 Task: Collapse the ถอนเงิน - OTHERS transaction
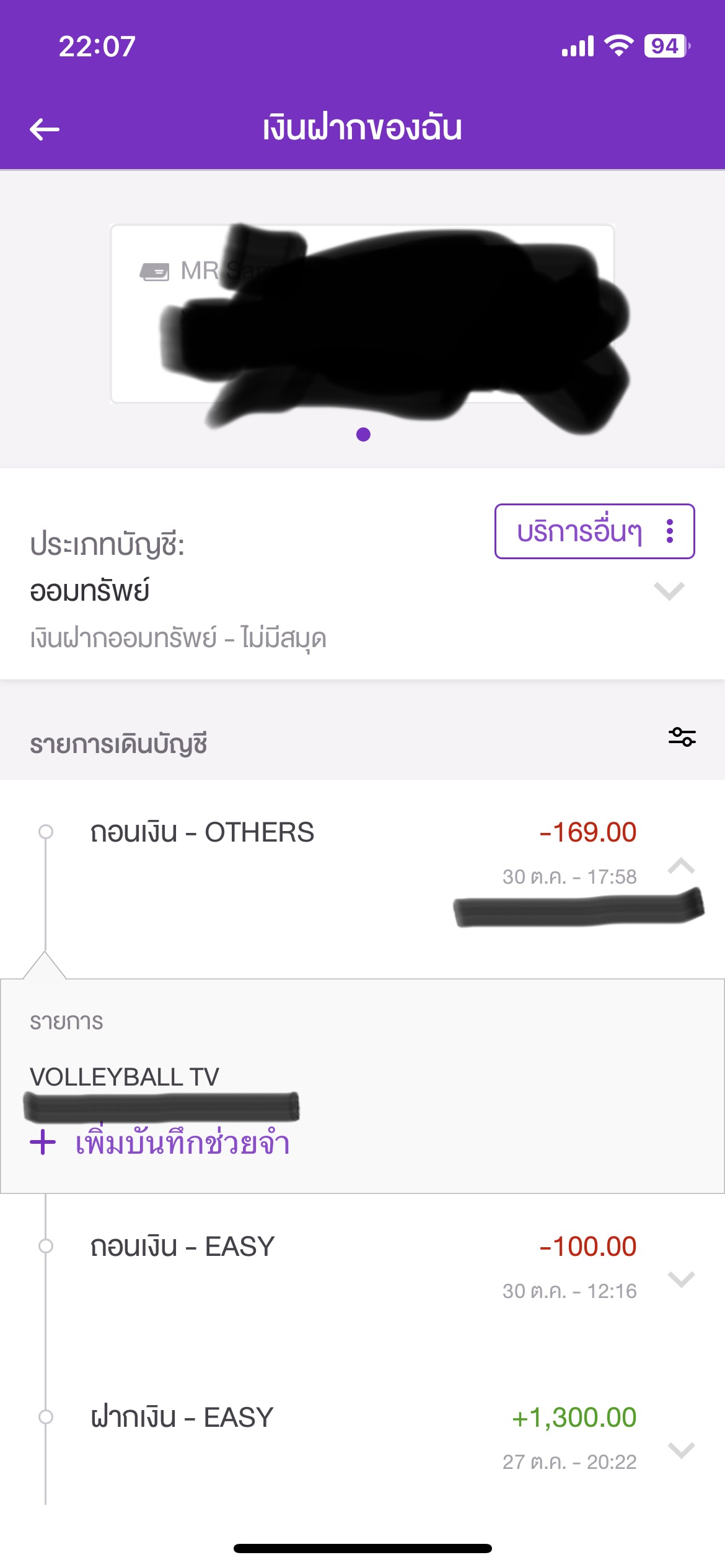coord(680,865)
